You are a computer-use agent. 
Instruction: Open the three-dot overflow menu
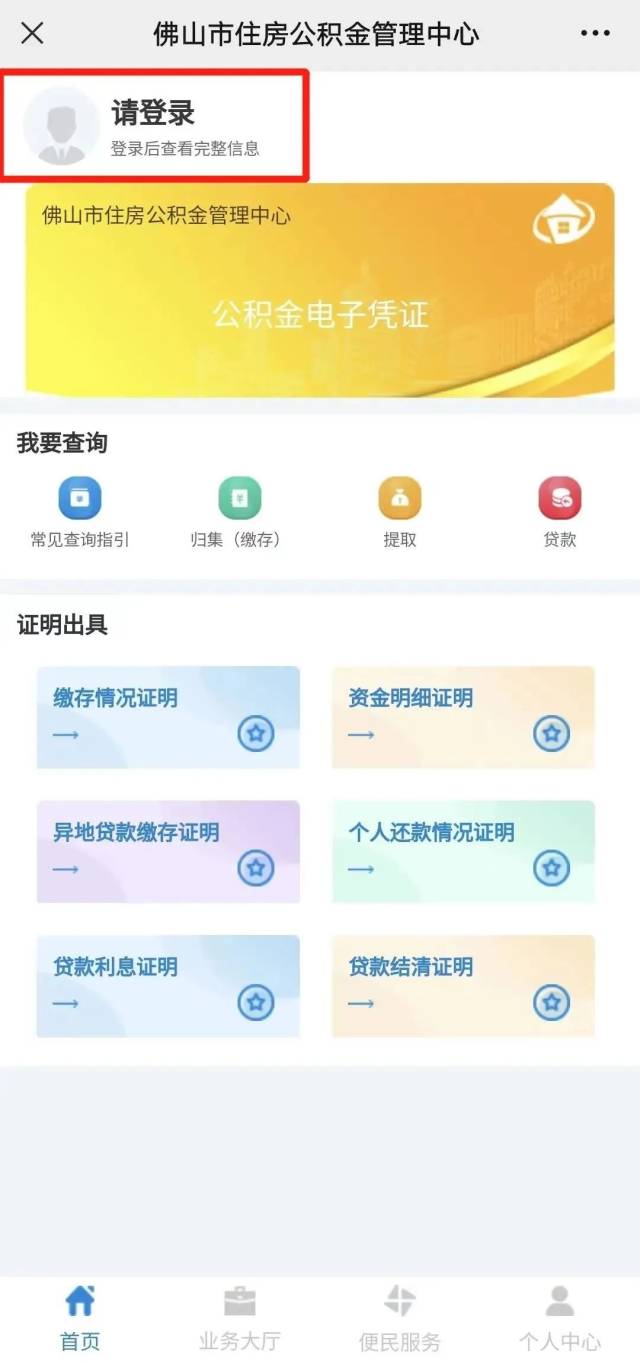pos(595,33)
